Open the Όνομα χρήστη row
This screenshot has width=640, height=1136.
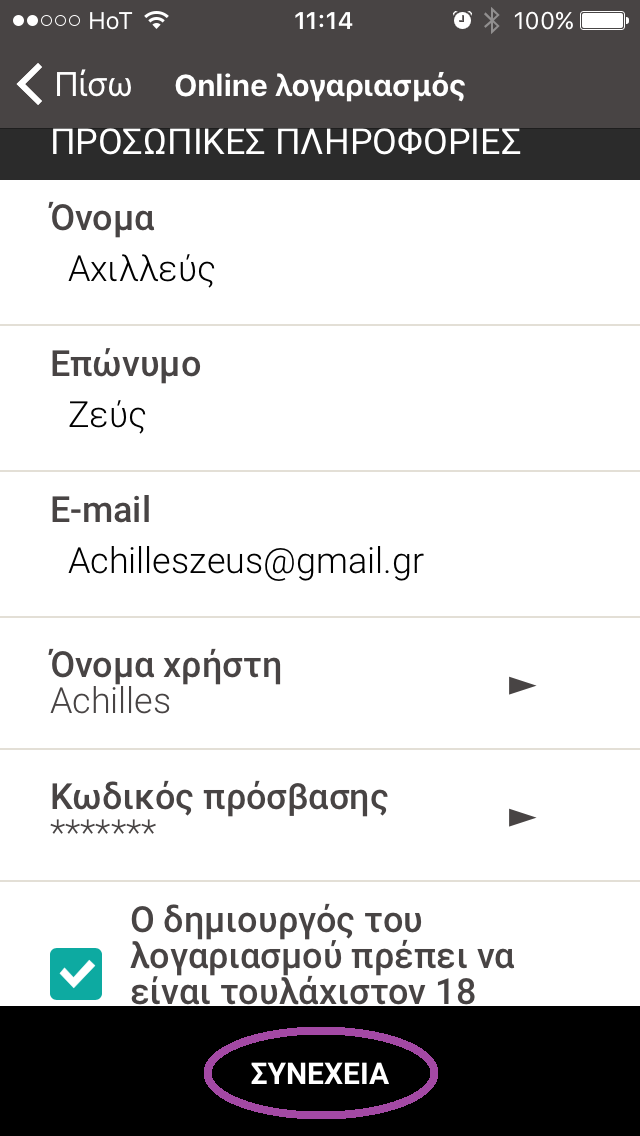pyautogui.click(x=320, y=684)
